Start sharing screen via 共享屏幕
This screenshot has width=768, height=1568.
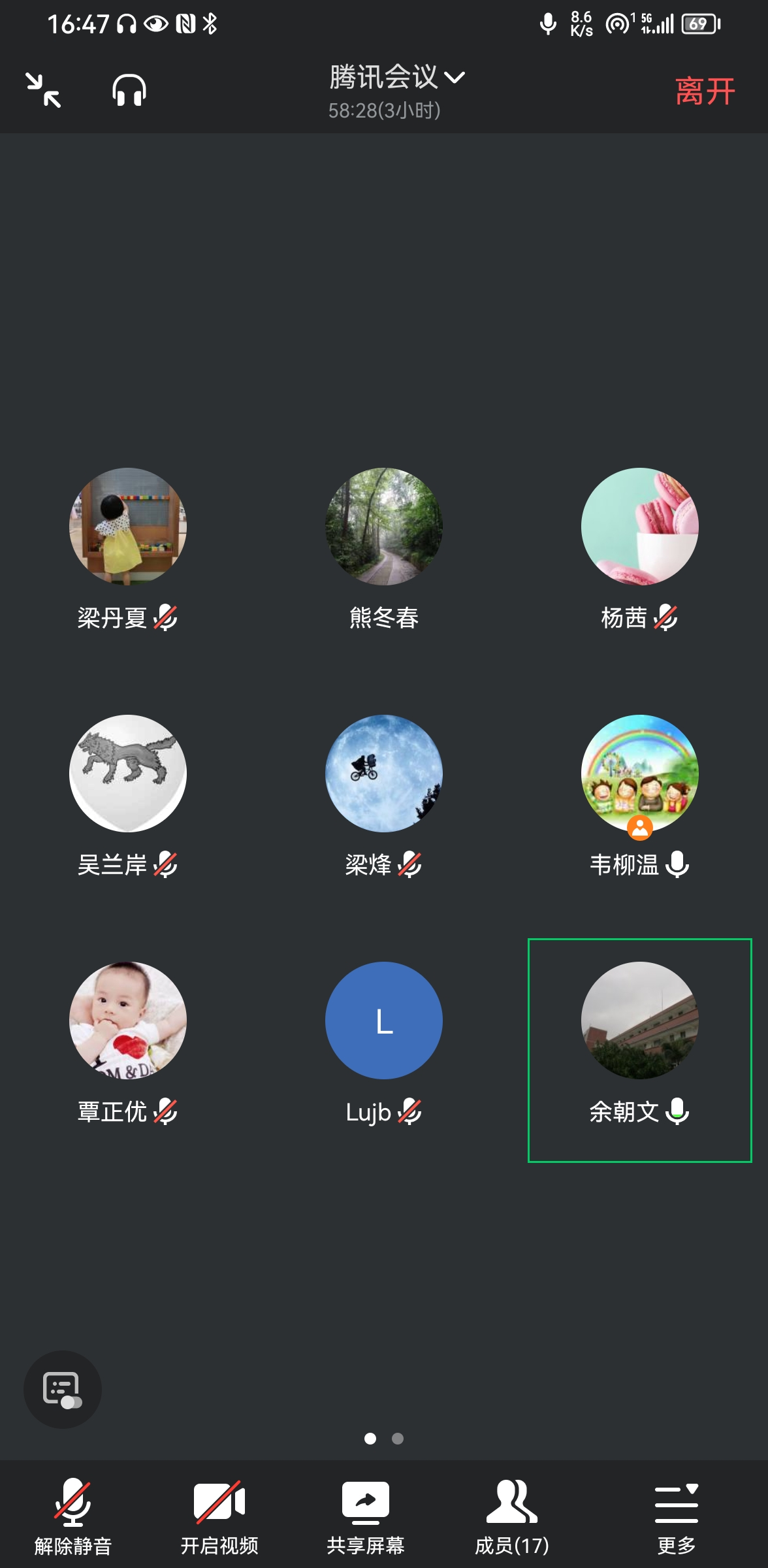(366, 1516)
